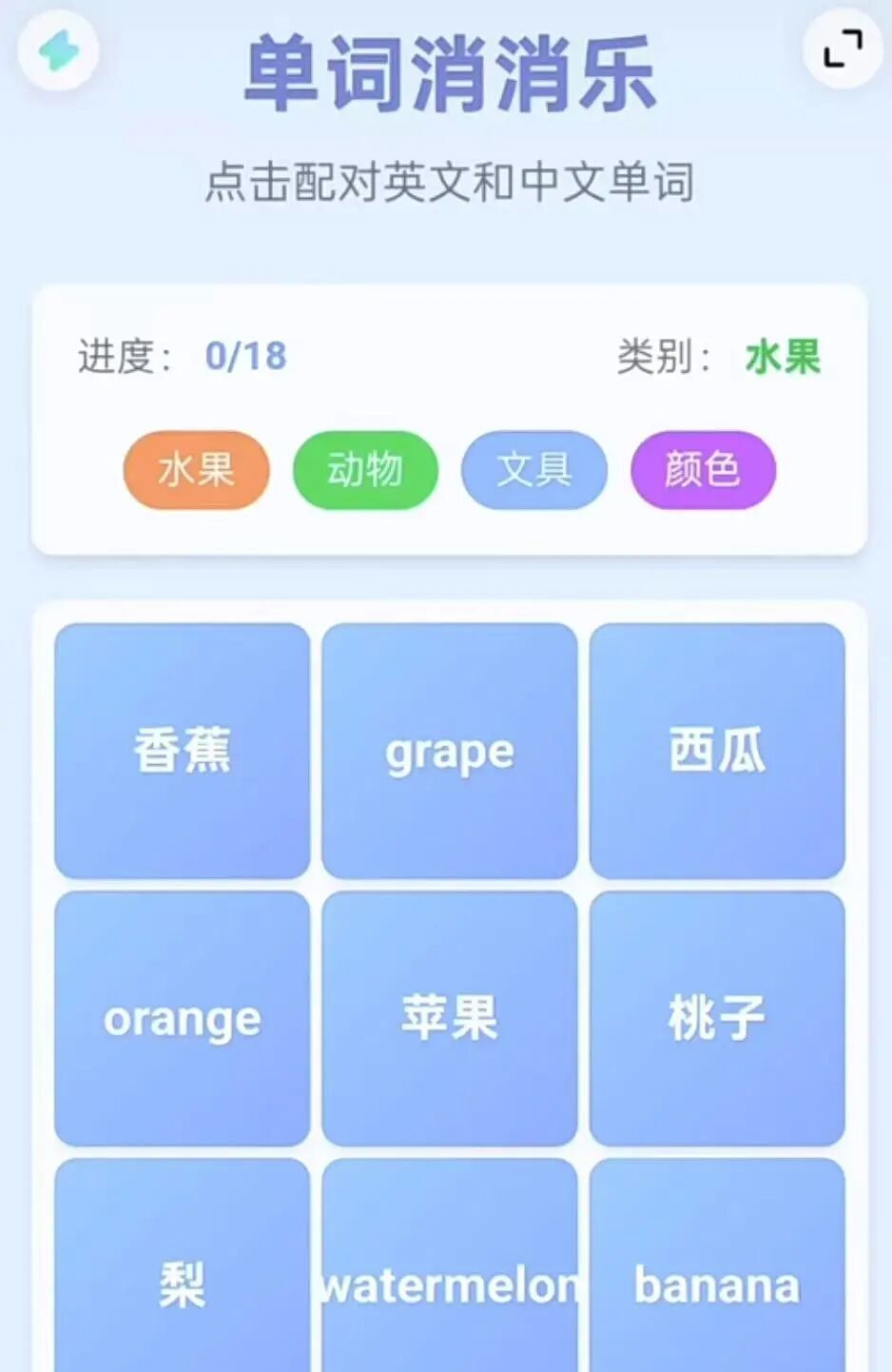Image resolution: width=892 pixels, height=1372 pixels.
Task: Click the banana tile
Action: tap(716, 1283)
